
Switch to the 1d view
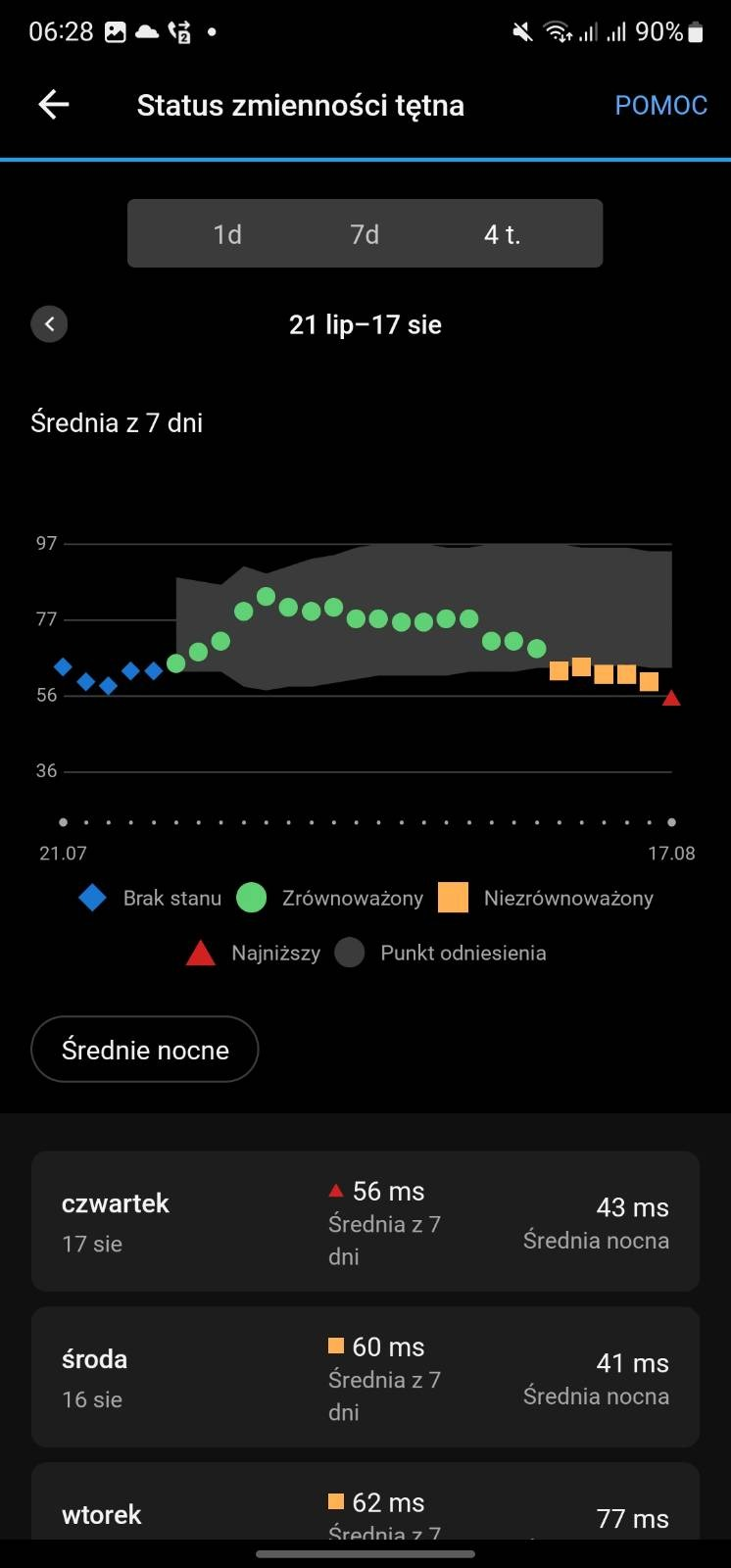click(227, 234)
